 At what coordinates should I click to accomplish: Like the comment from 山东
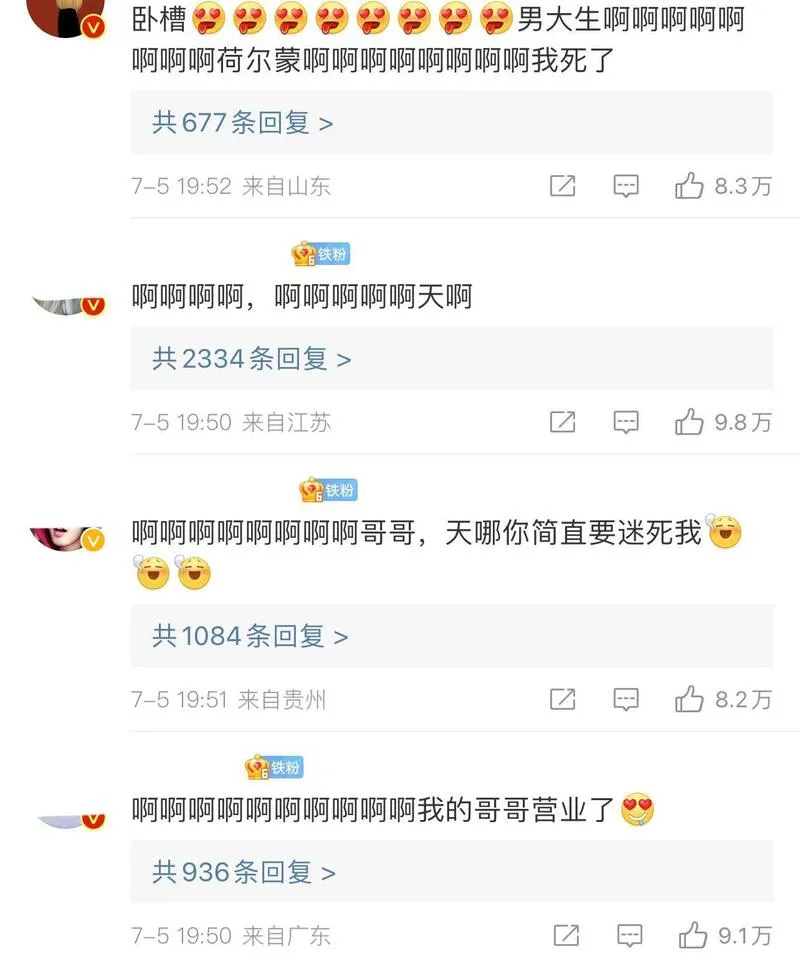click(x=690, y=186)
